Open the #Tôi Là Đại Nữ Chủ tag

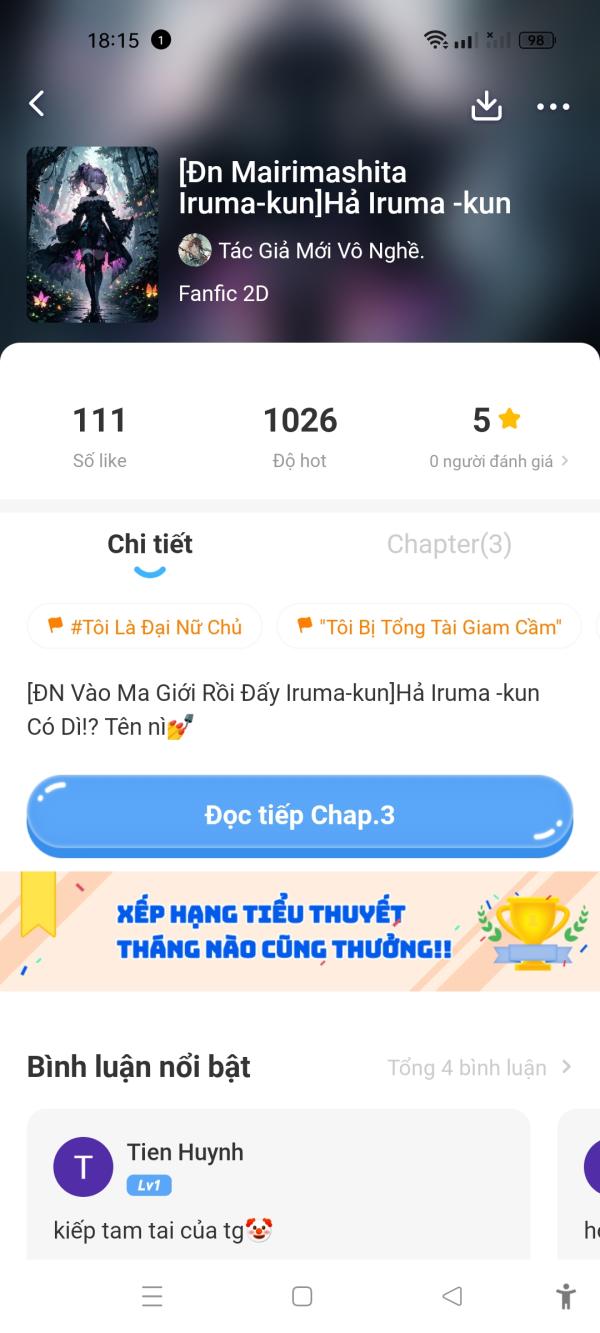point(145,627)
